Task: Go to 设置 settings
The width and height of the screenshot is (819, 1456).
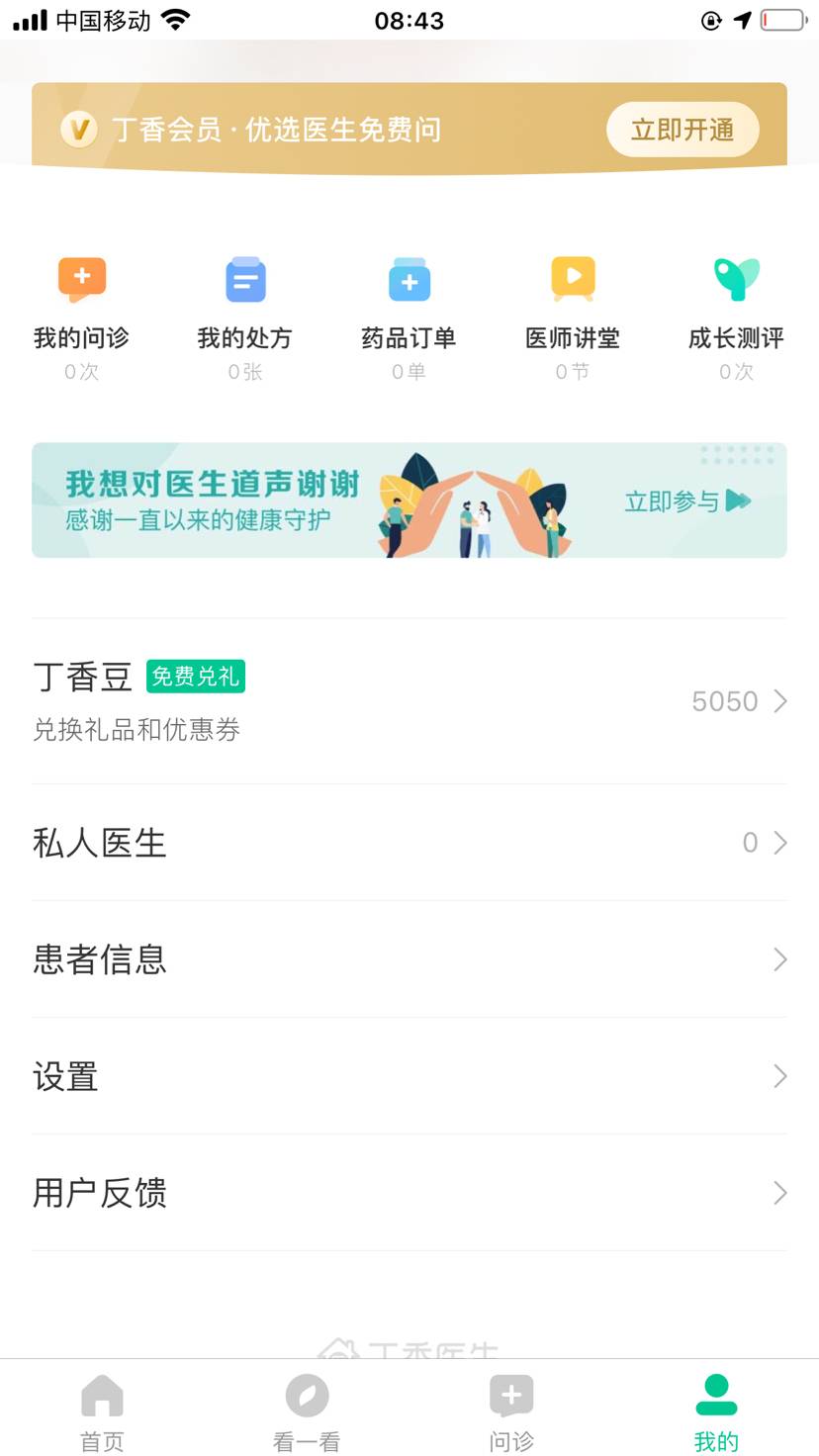Action: 409,1076
